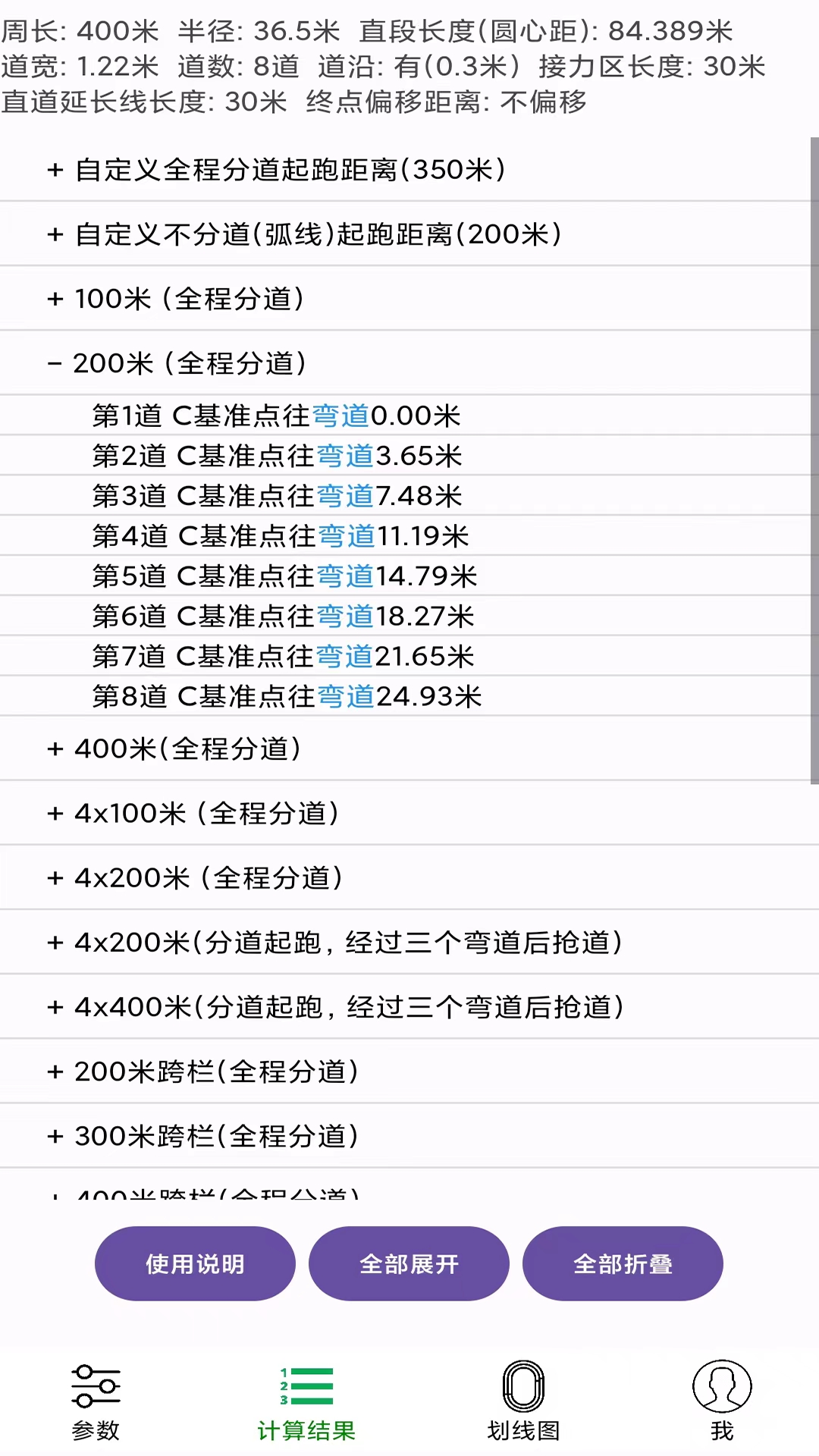This screenshot has height=1456, width=819.
Task: Click the 弯道 link in lane 8 row
Action: 345,695
